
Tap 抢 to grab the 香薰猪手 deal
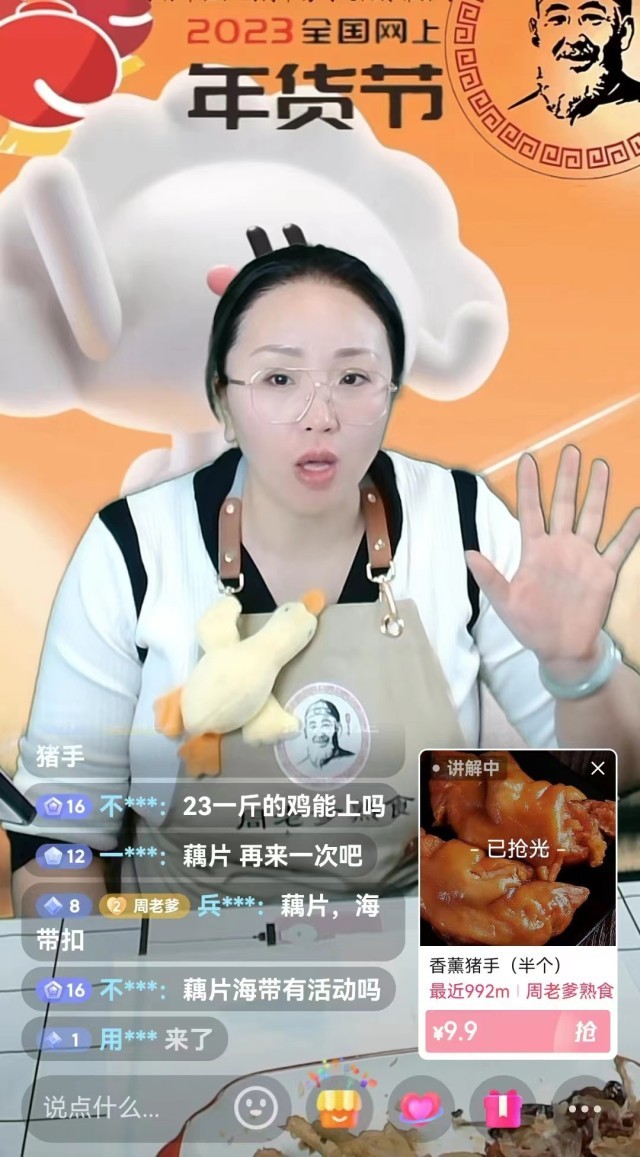(x=584, y=1032)
